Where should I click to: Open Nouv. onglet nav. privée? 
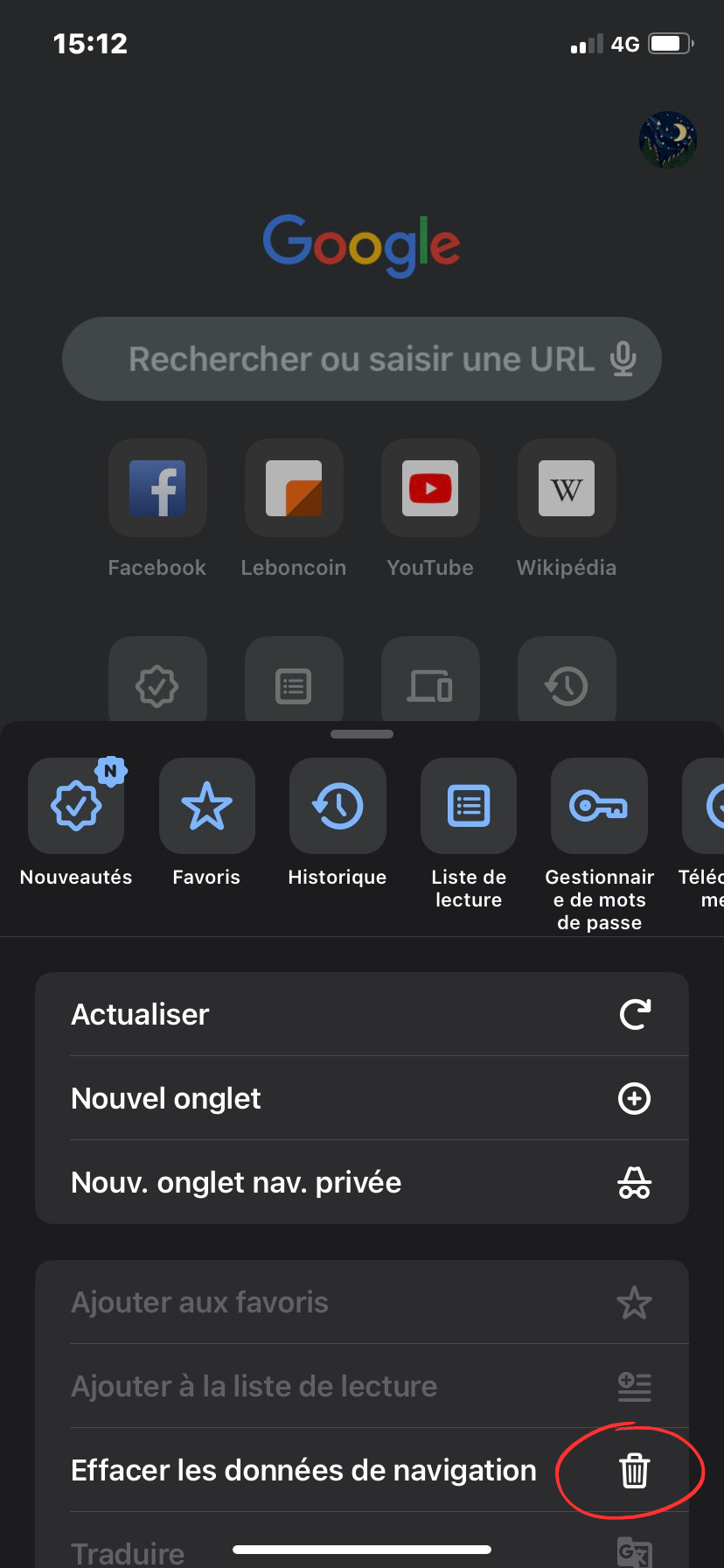coord(361,1182)
